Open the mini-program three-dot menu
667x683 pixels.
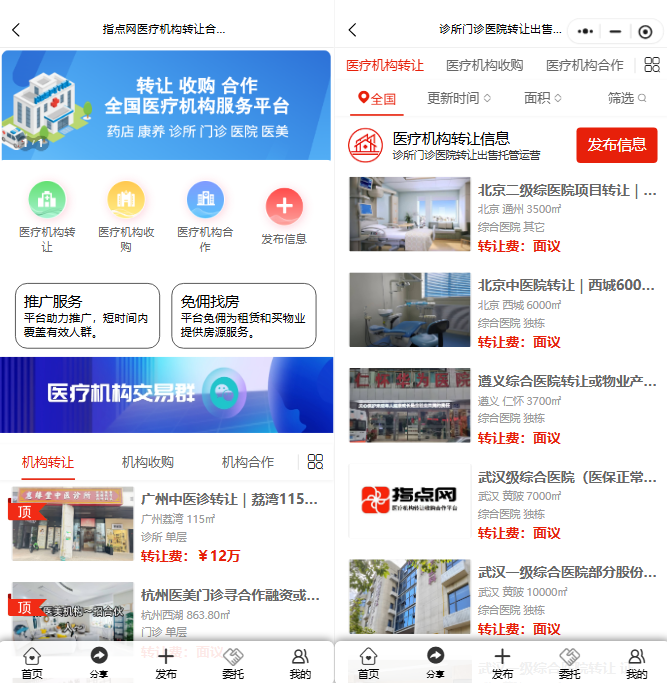pyautogui.click(x=585, y=31)
